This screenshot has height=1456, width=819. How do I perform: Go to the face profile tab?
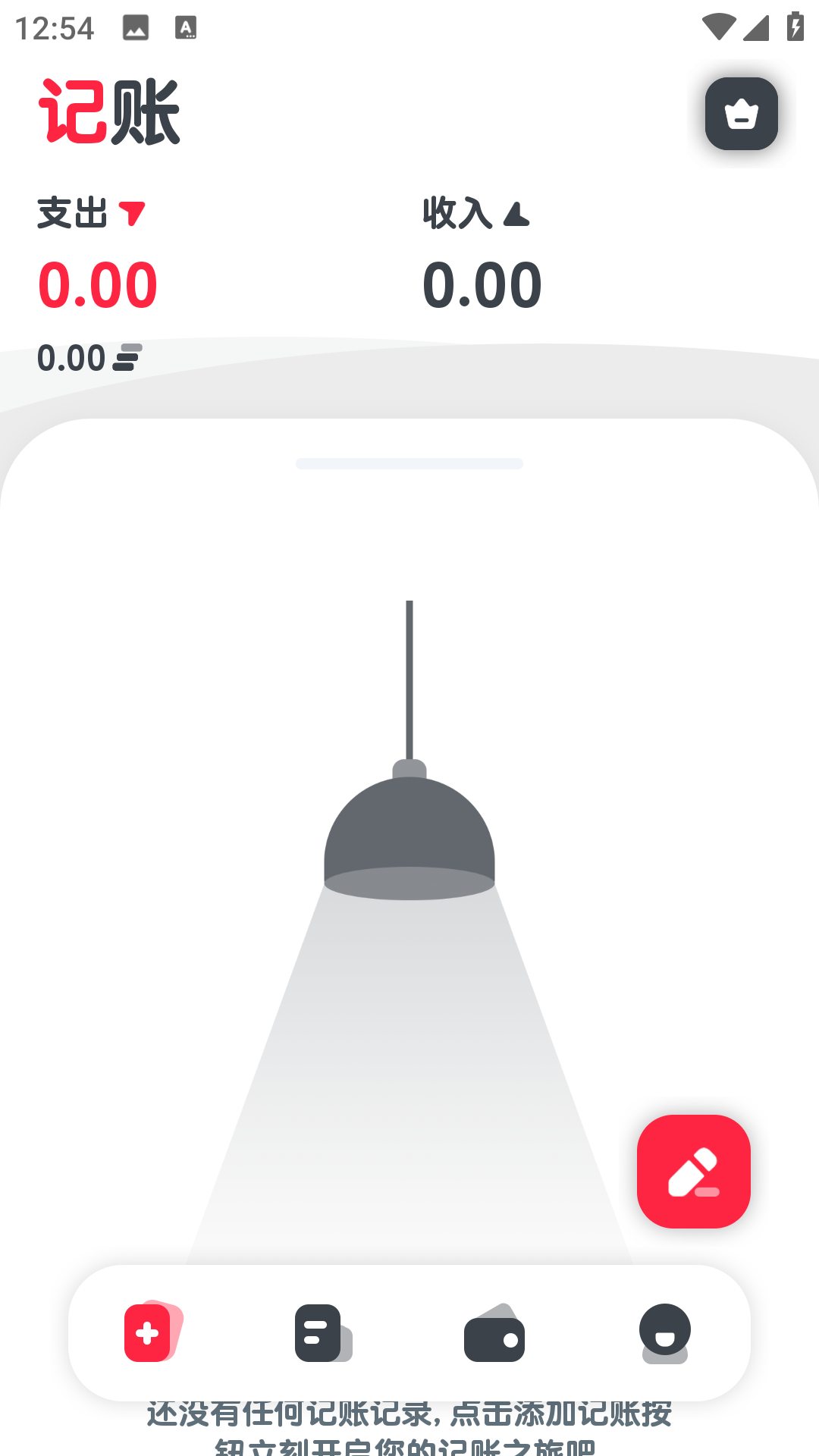pyautogui.click(x=665, y=1333)
